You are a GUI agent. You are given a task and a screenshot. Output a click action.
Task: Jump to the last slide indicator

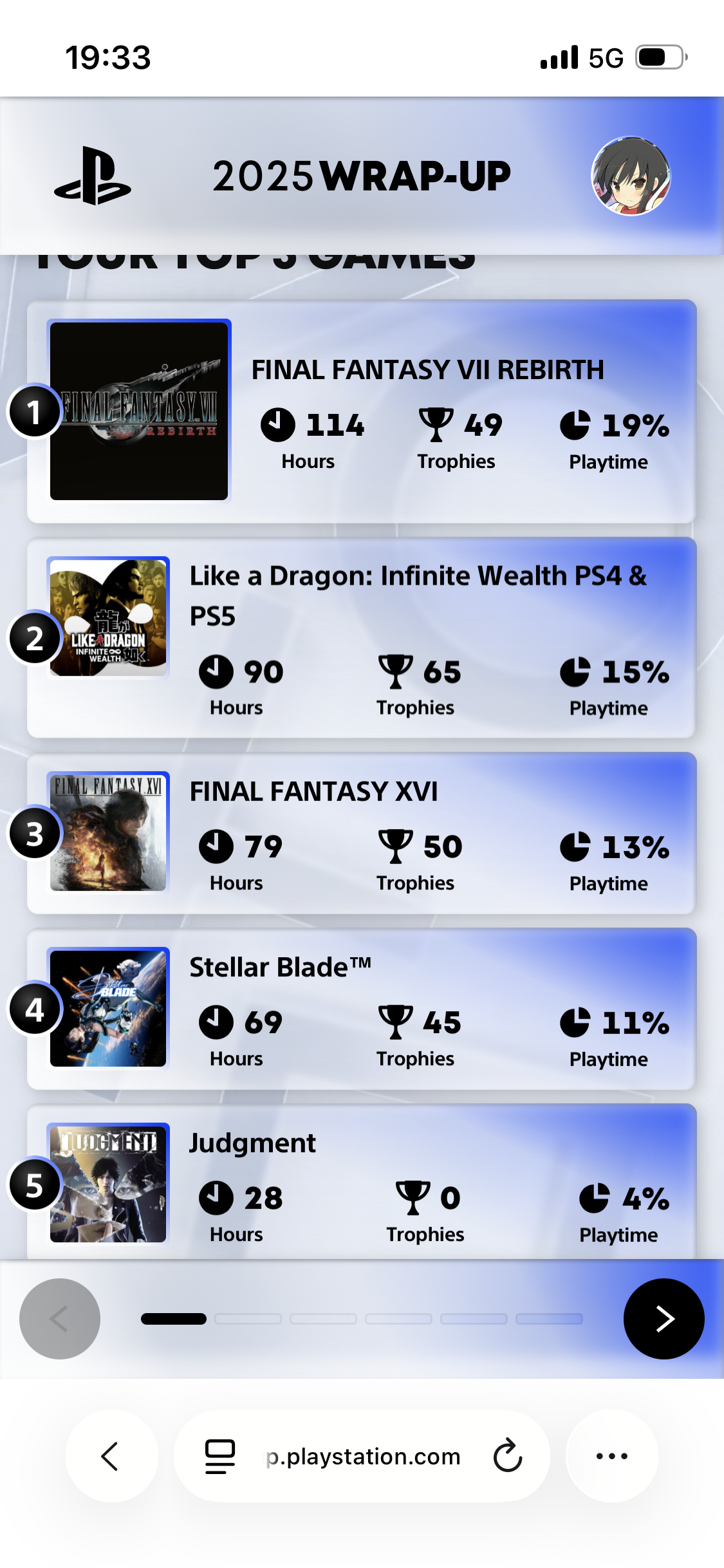point(549,1319)
